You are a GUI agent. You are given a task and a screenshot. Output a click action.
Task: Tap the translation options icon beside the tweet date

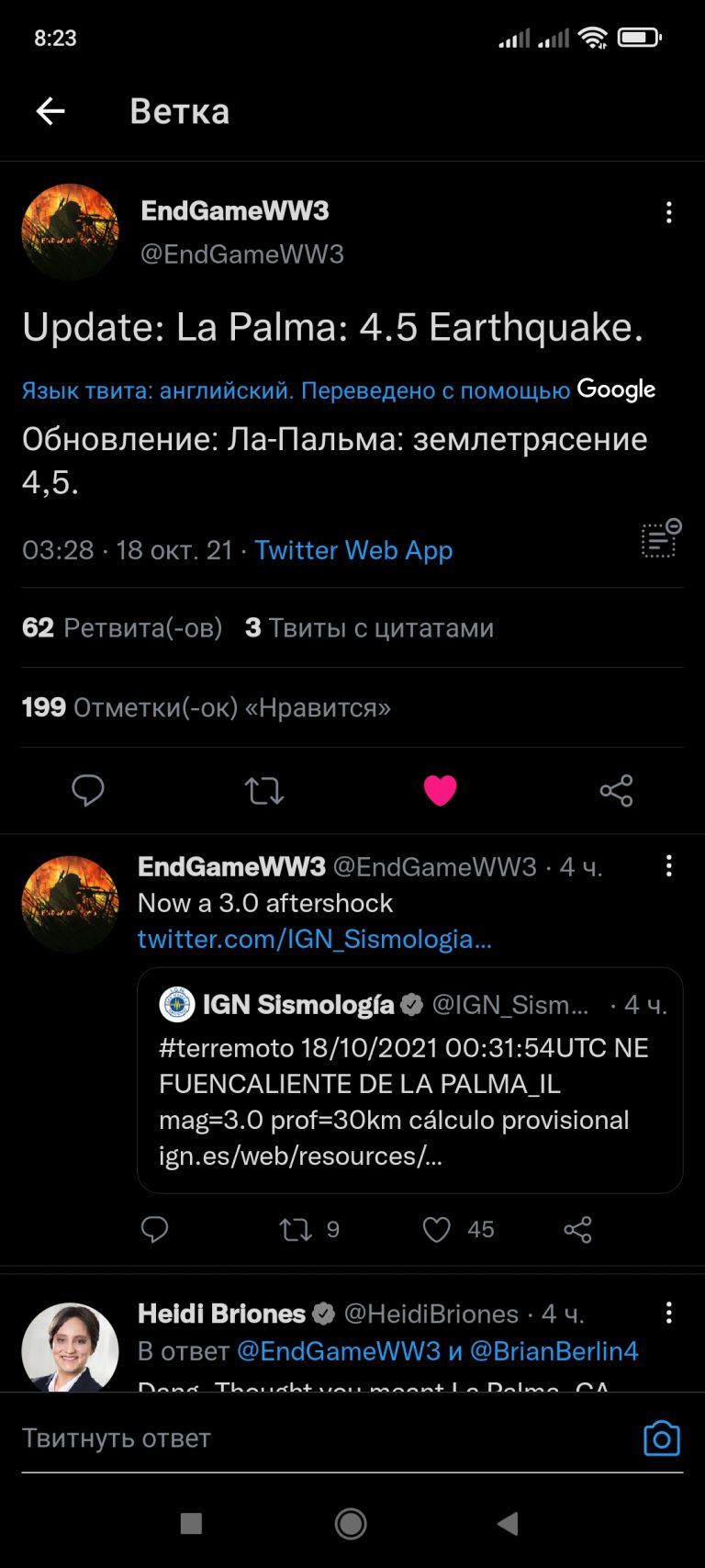click(x=660, y=538)
